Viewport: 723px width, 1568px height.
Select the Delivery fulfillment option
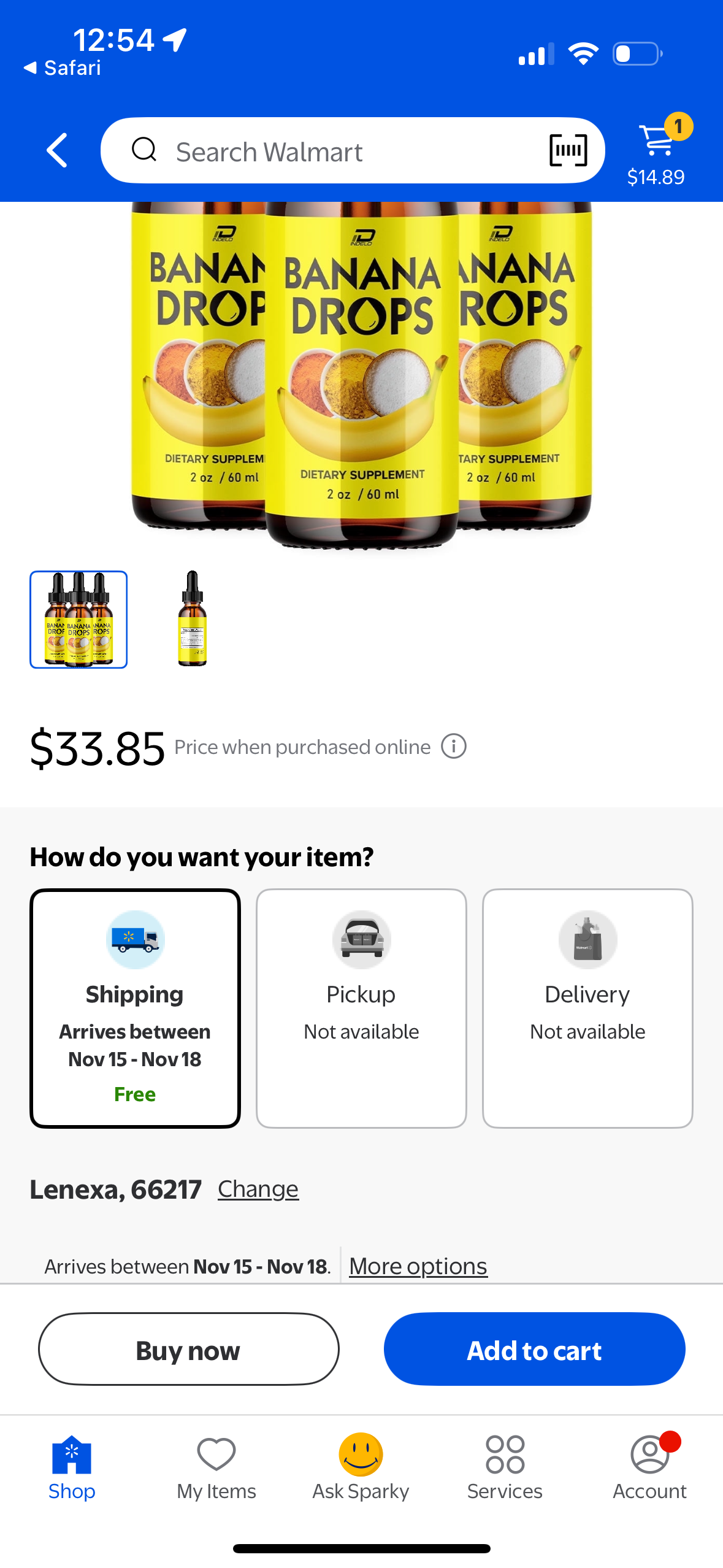(x=587, y=1009)
